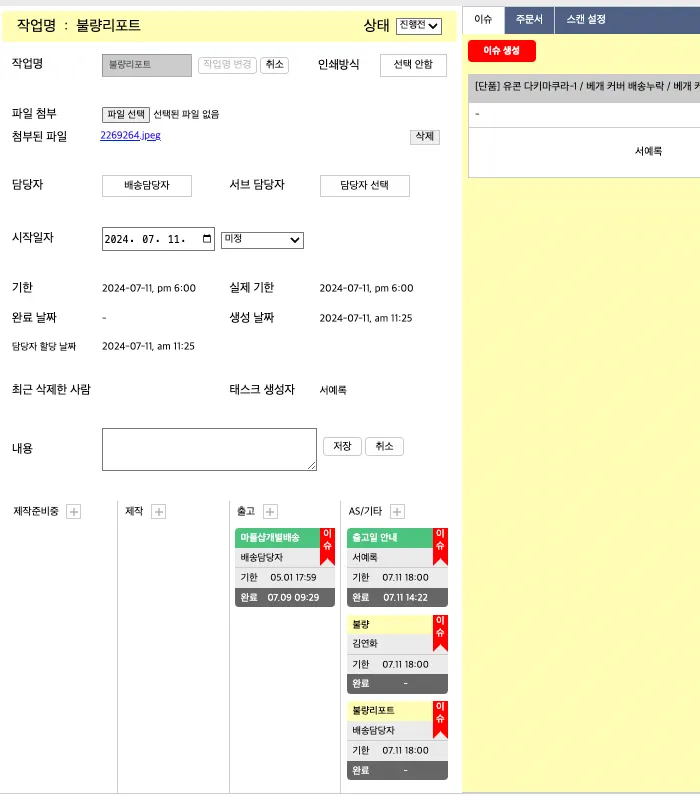Tap the 취소 button beside 작업명 변경
Viewport: 700px width, 806px height.
[x=274, y=65]
